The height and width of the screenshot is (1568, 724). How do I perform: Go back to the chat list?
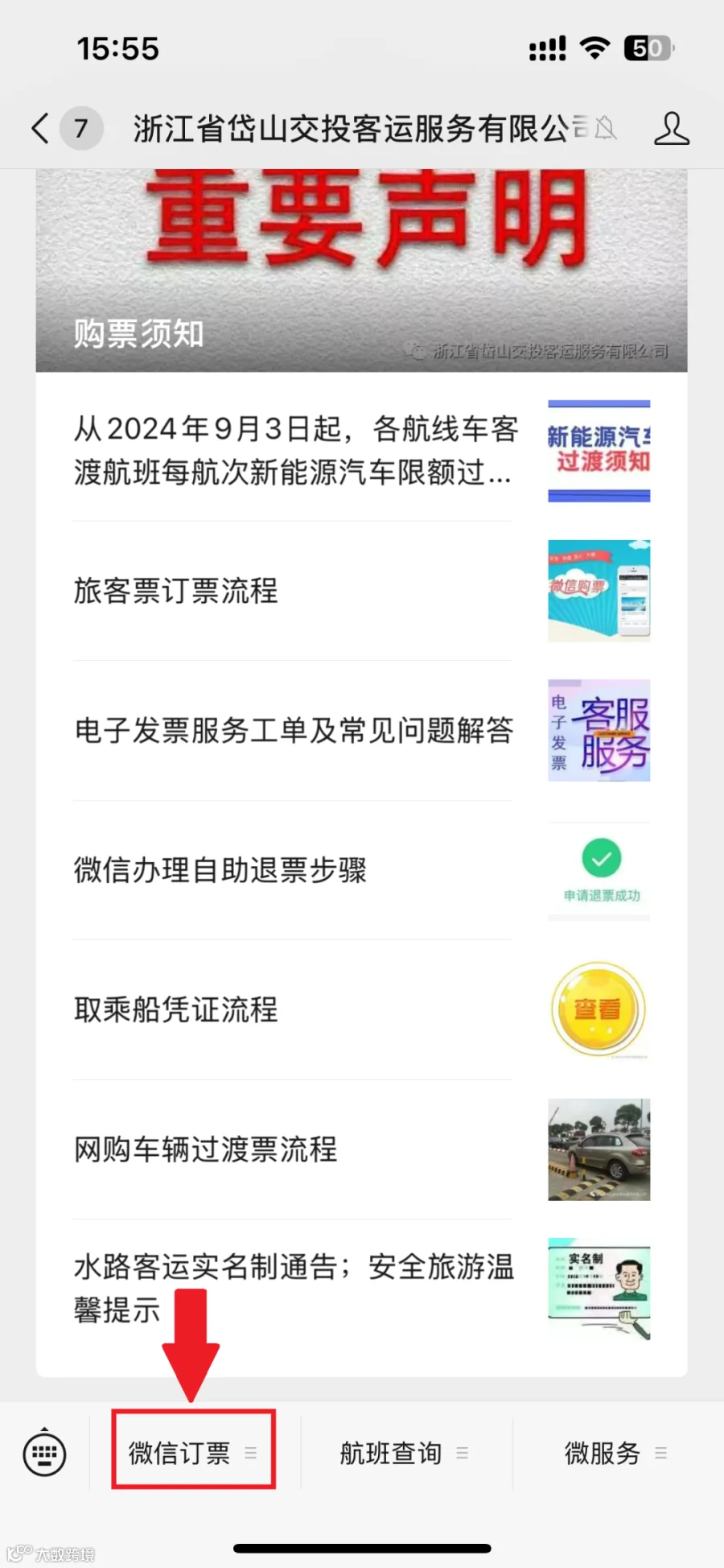tap(42, 129)
